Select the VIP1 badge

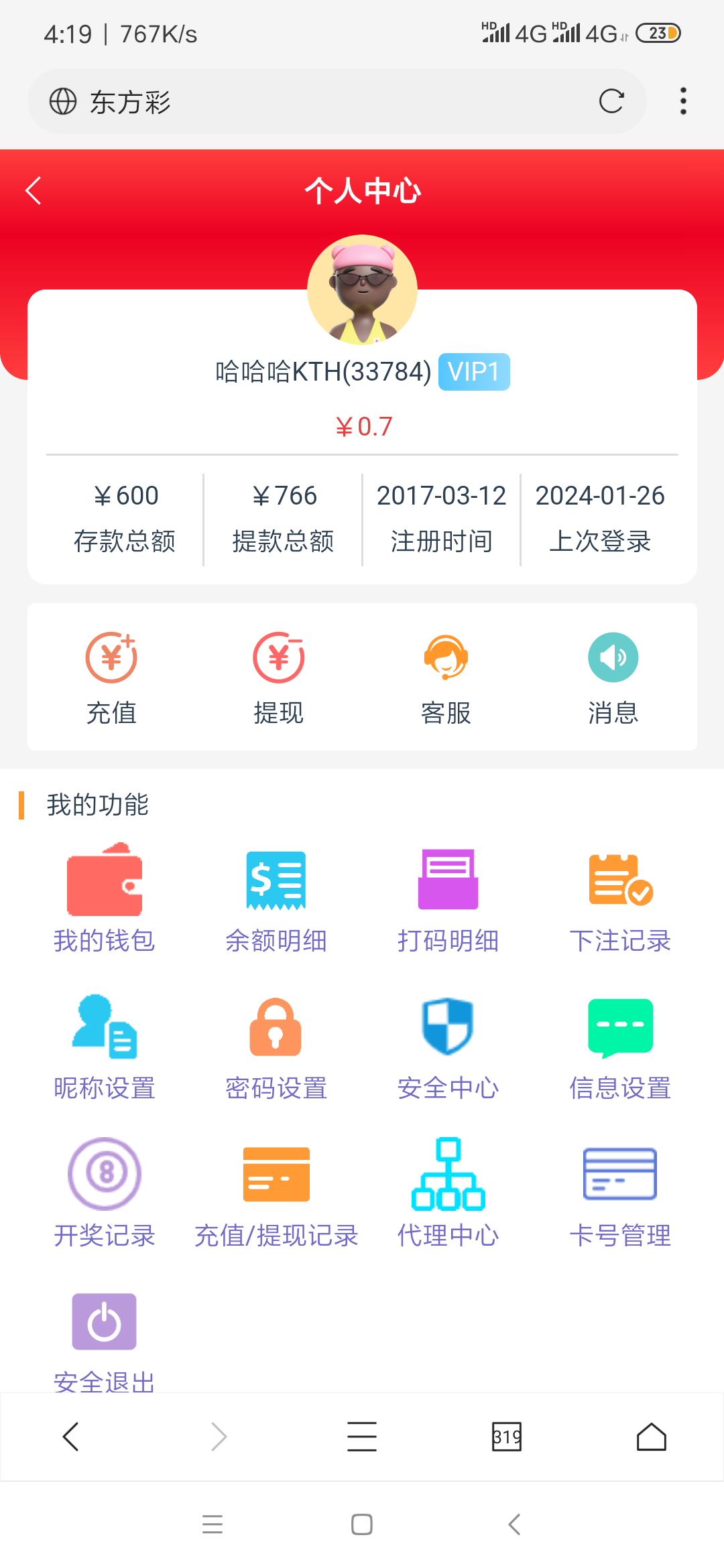coord(473,371)
